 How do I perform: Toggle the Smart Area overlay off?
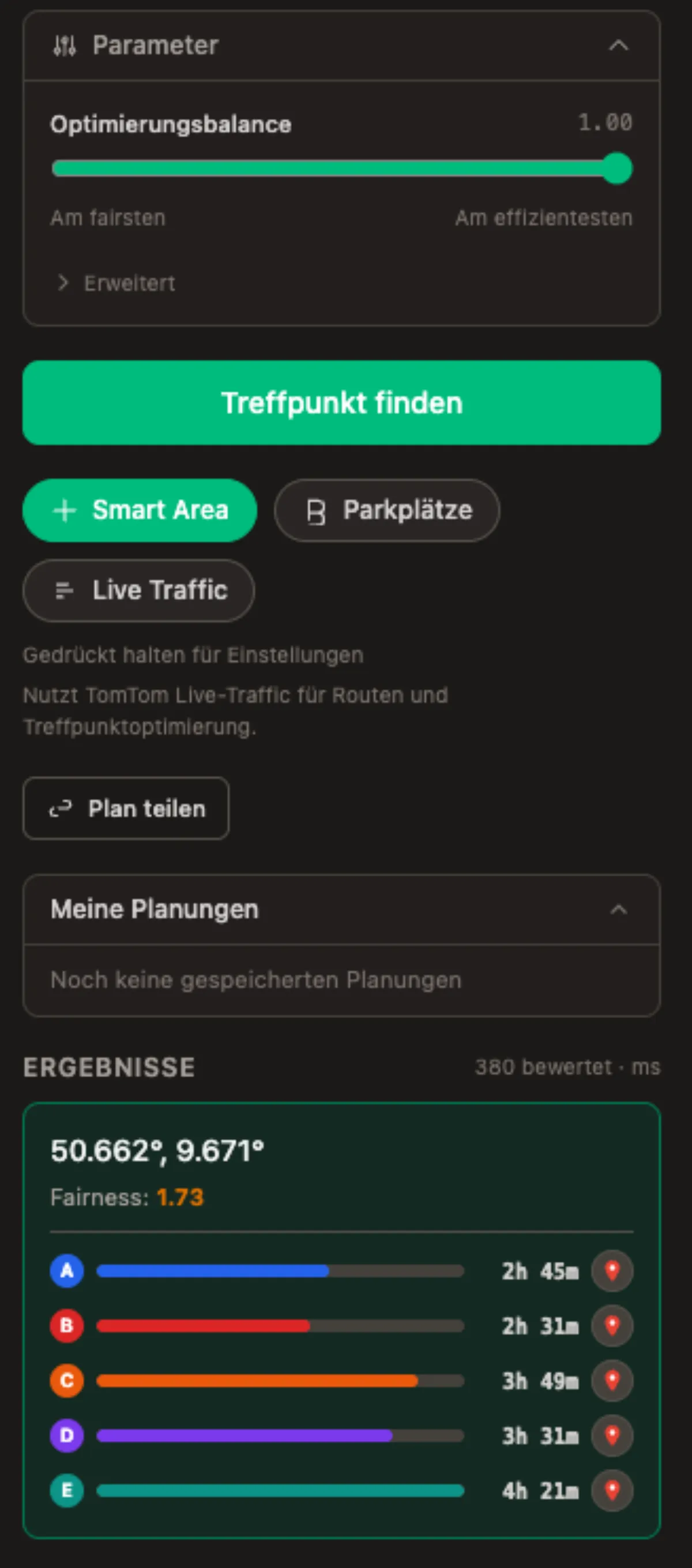139,510
